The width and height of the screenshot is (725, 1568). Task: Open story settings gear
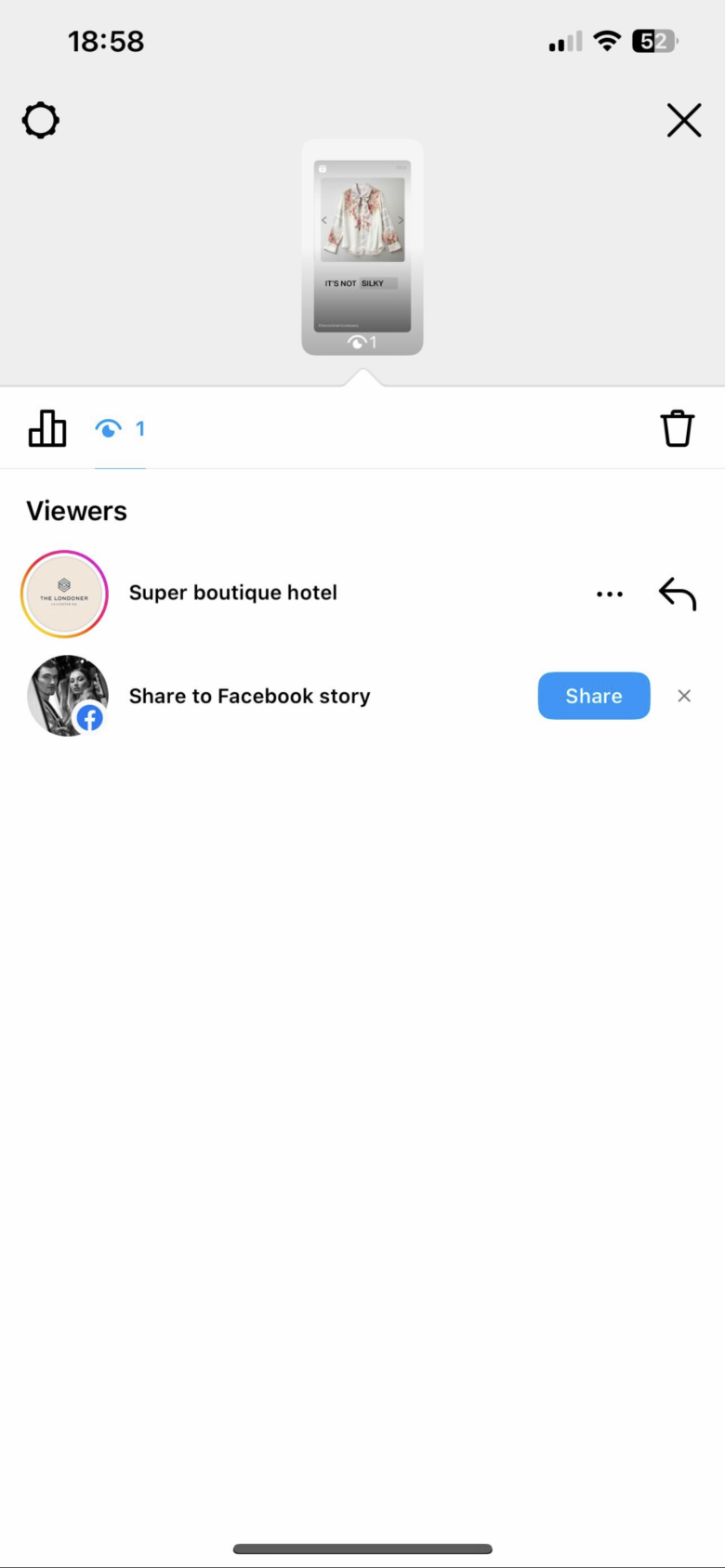pos(41,121)
